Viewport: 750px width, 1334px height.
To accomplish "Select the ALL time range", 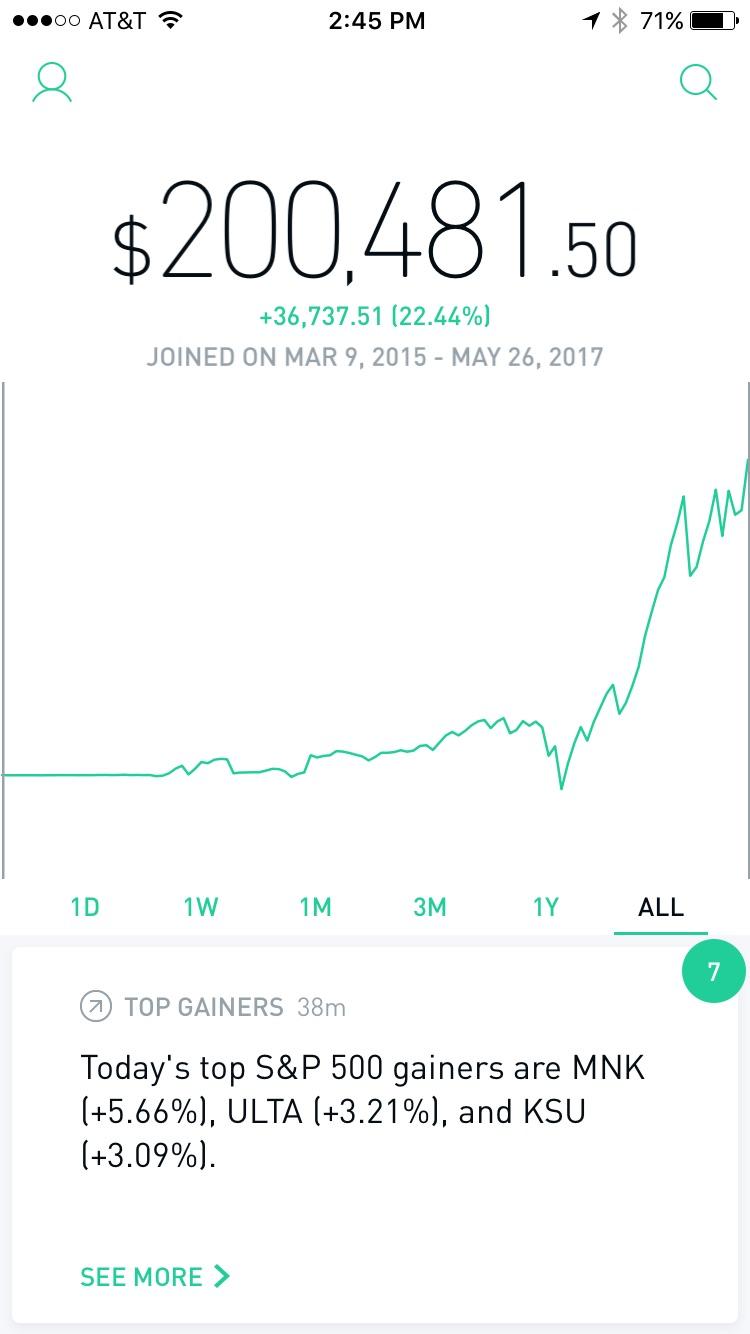I will 661,907.
